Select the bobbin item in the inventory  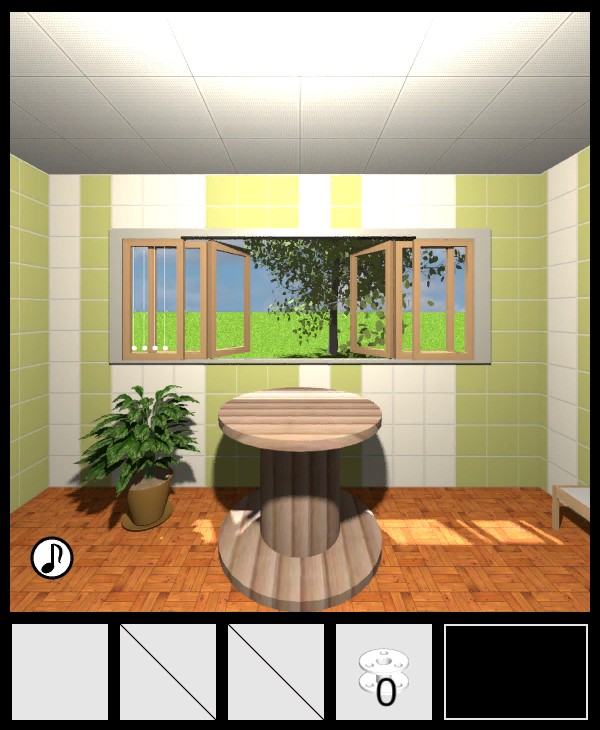coord(384,672)
